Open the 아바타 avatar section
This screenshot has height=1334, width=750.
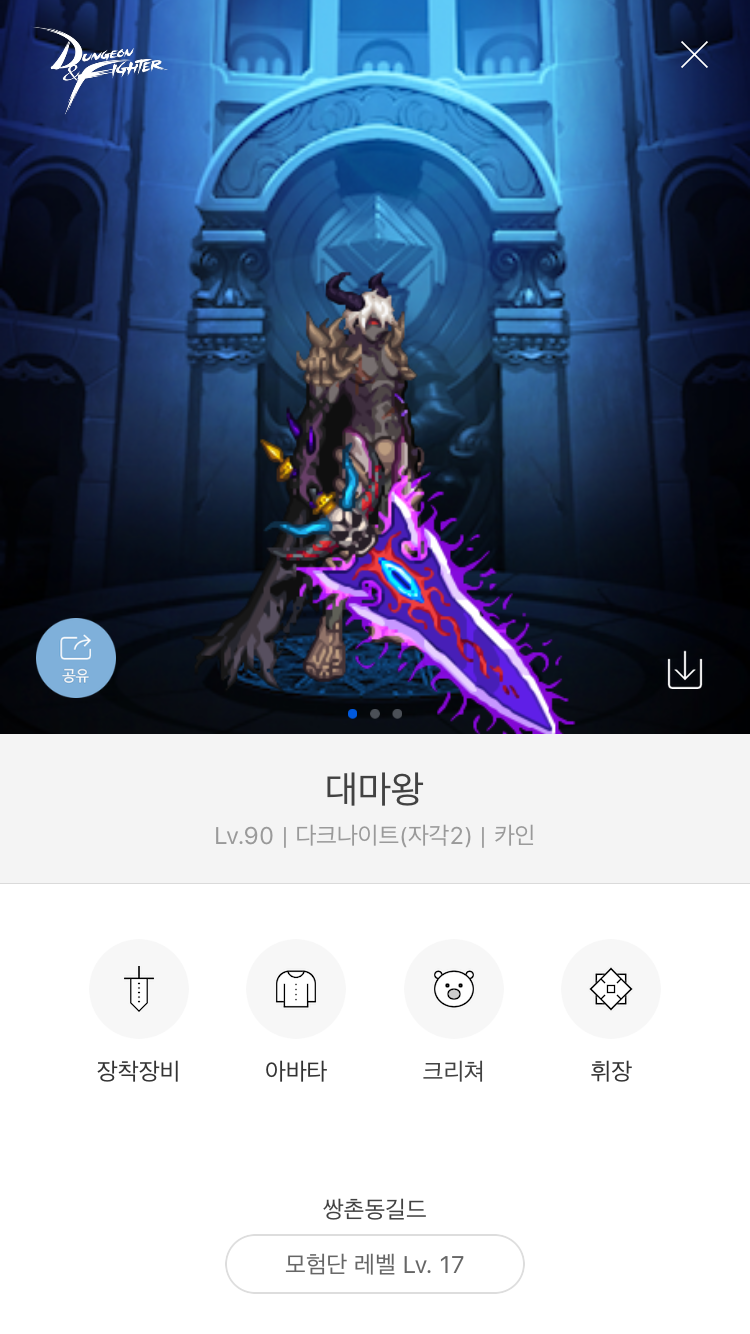tap(296, 989)
